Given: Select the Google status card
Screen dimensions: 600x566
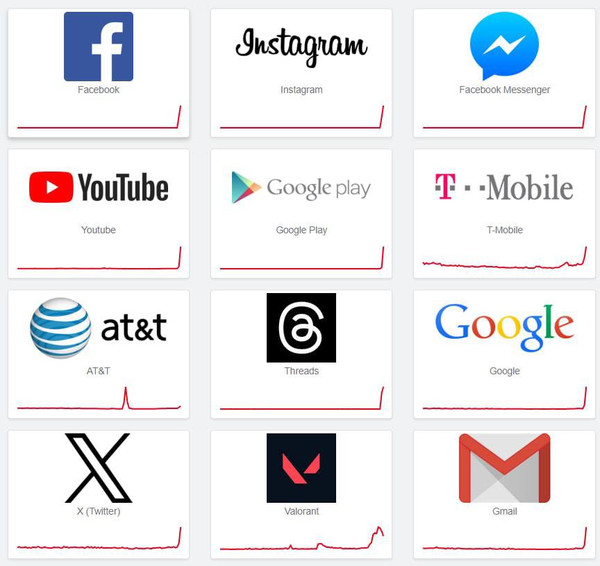Looking at the screenshot, I should [504, 353].
